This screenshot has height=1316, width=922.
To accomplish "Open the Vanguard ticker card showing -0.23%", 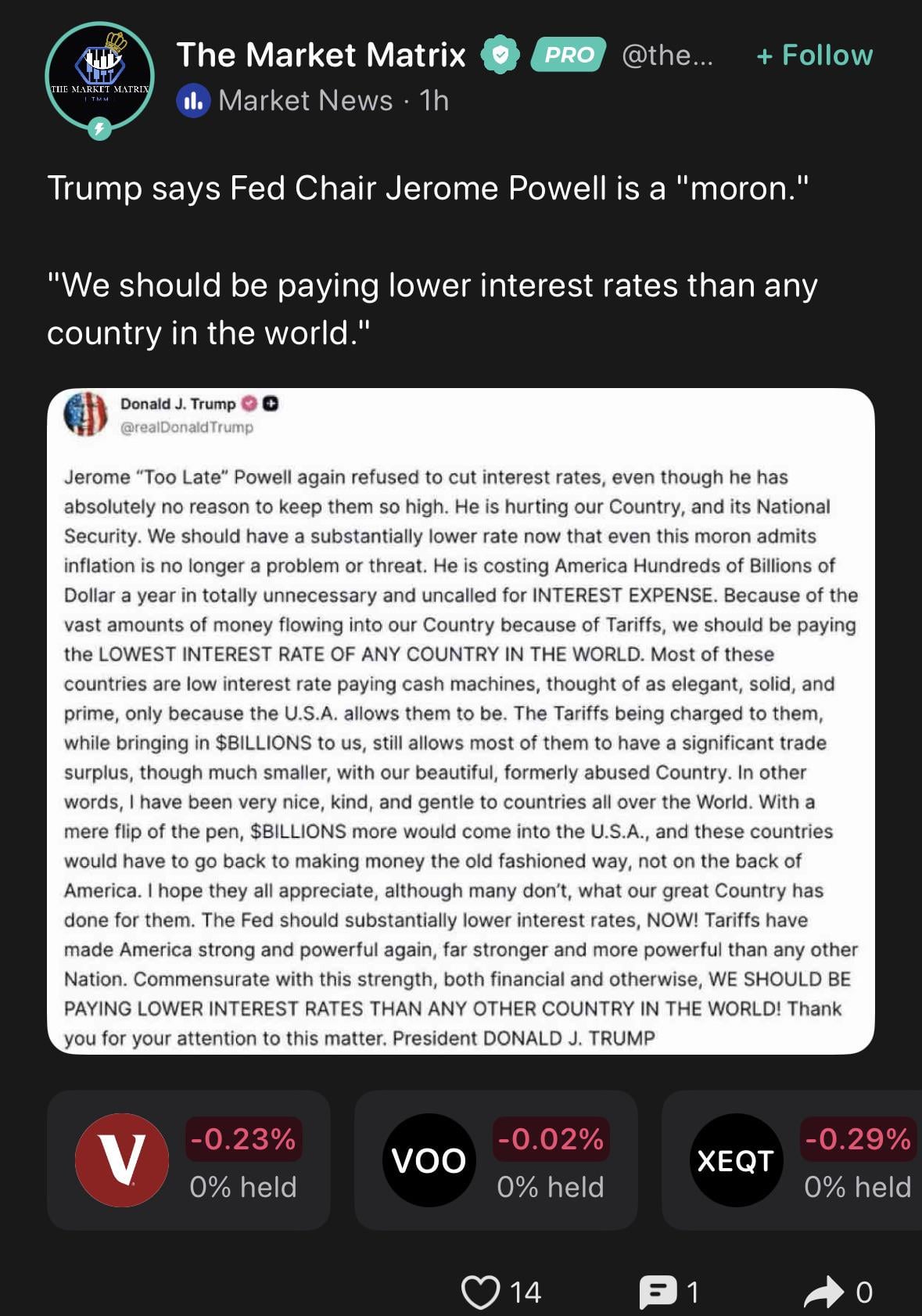I will click(188, 1160).
